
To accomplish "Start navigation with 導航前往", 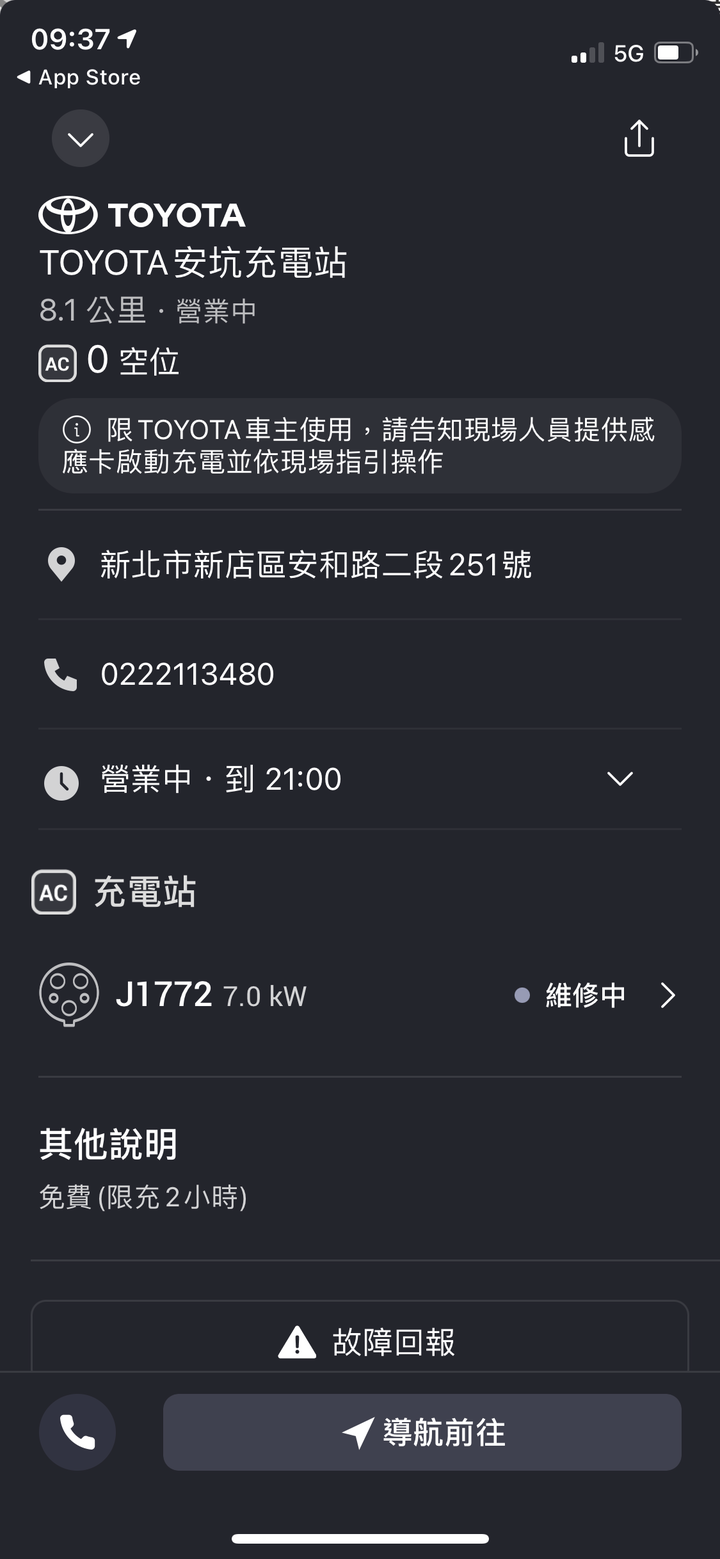I will pyautogui.click(x=422, y=1432).
